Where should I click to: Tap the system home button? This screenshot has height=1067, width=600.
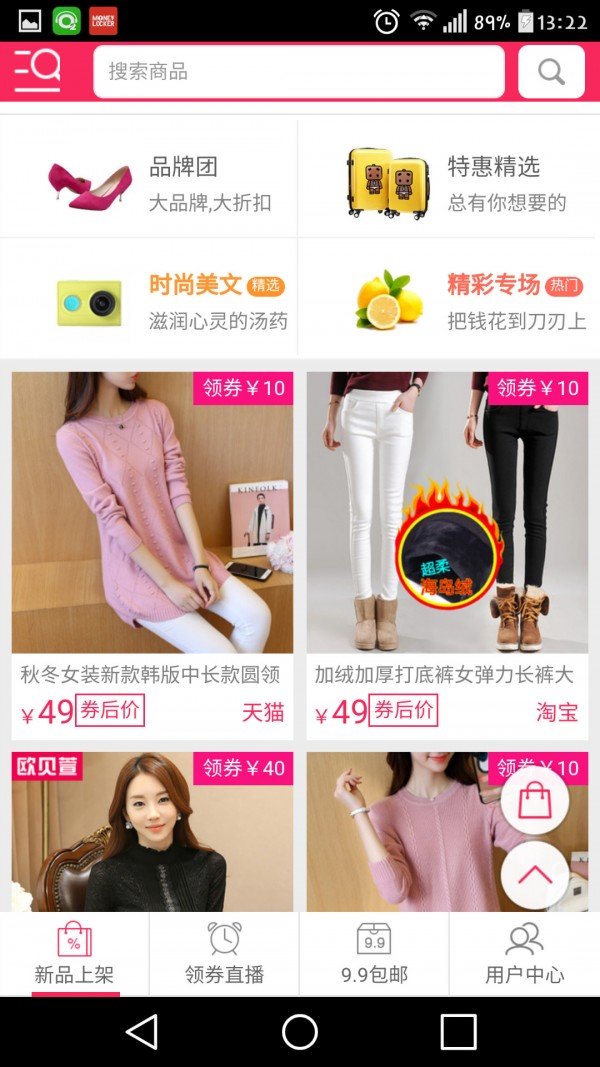click(x=300, y=1031)
